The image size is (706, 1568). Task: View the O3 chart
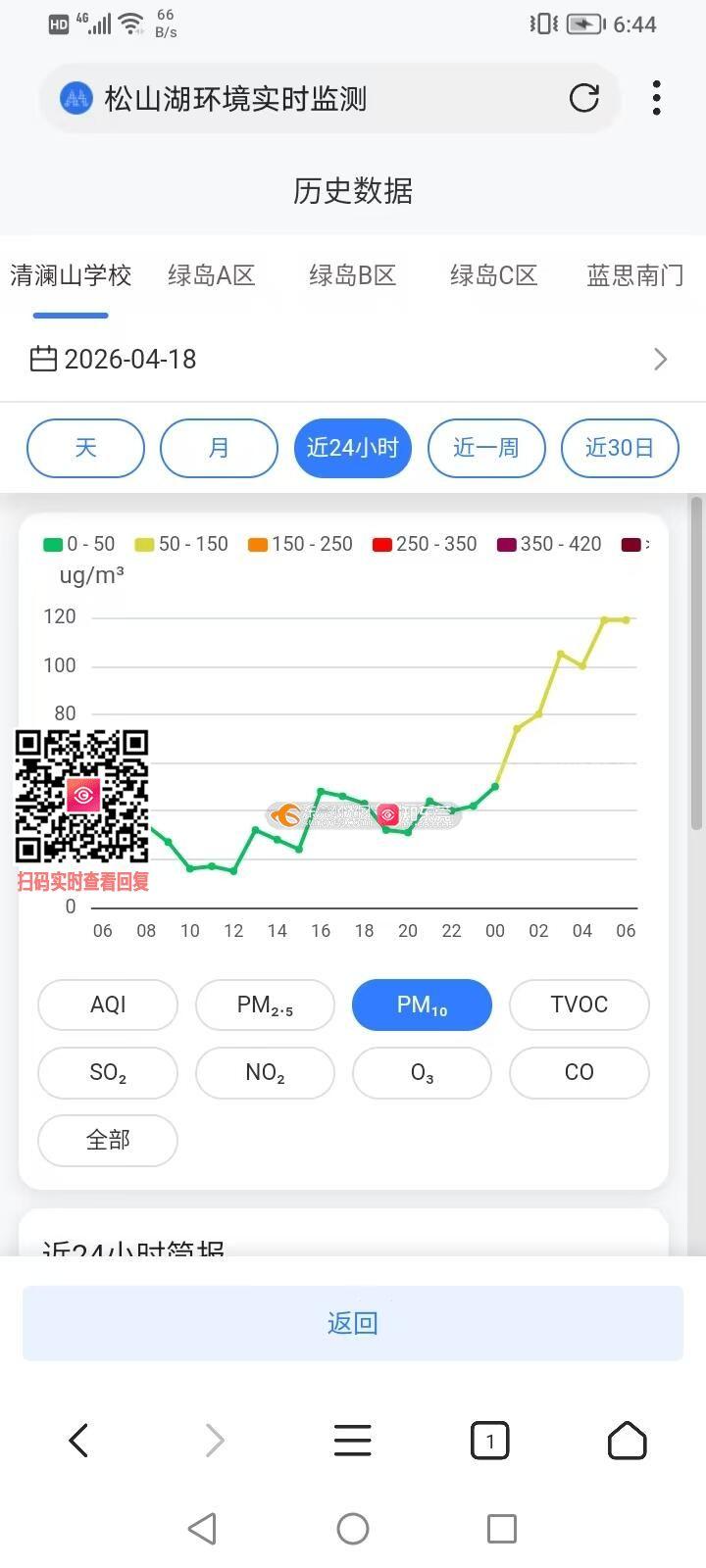[422, 1072]
